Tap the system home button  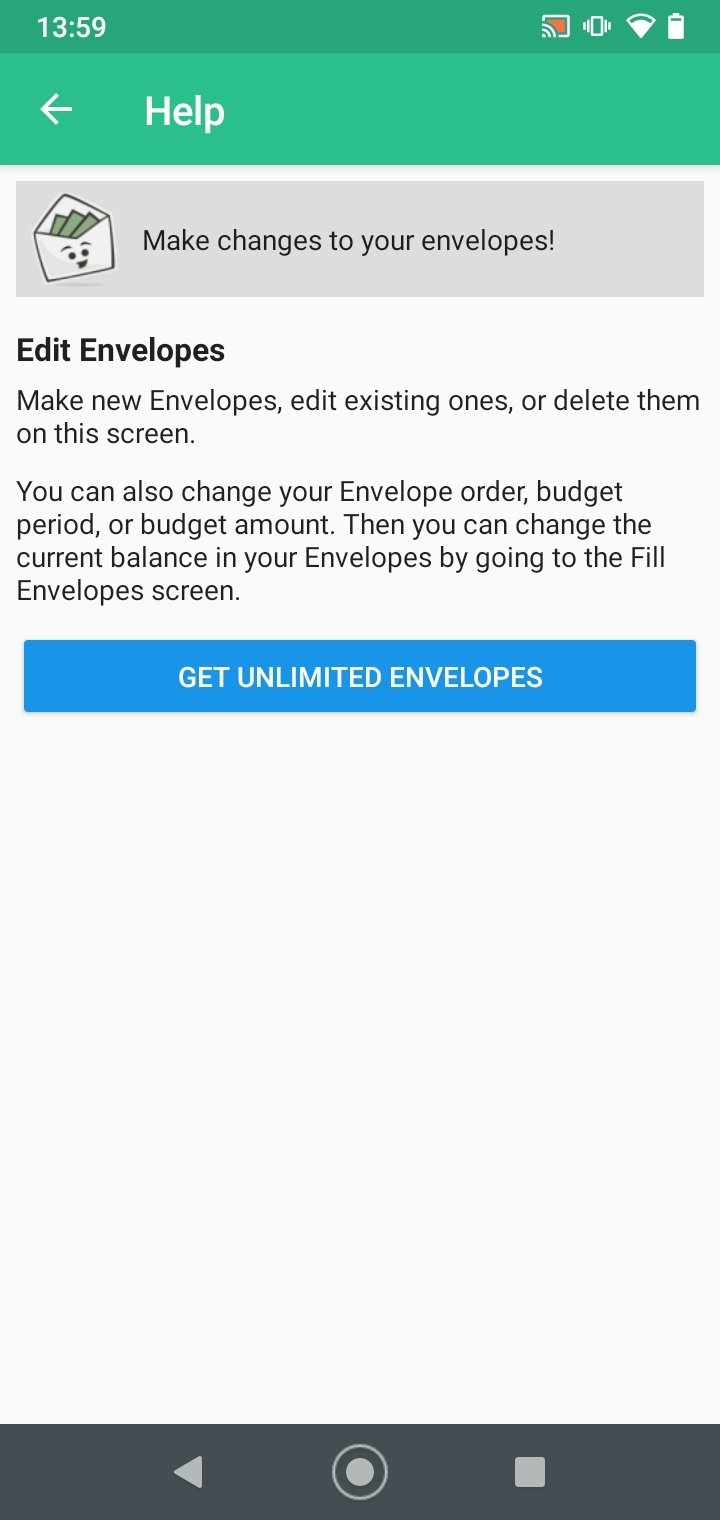point(359,1471)
